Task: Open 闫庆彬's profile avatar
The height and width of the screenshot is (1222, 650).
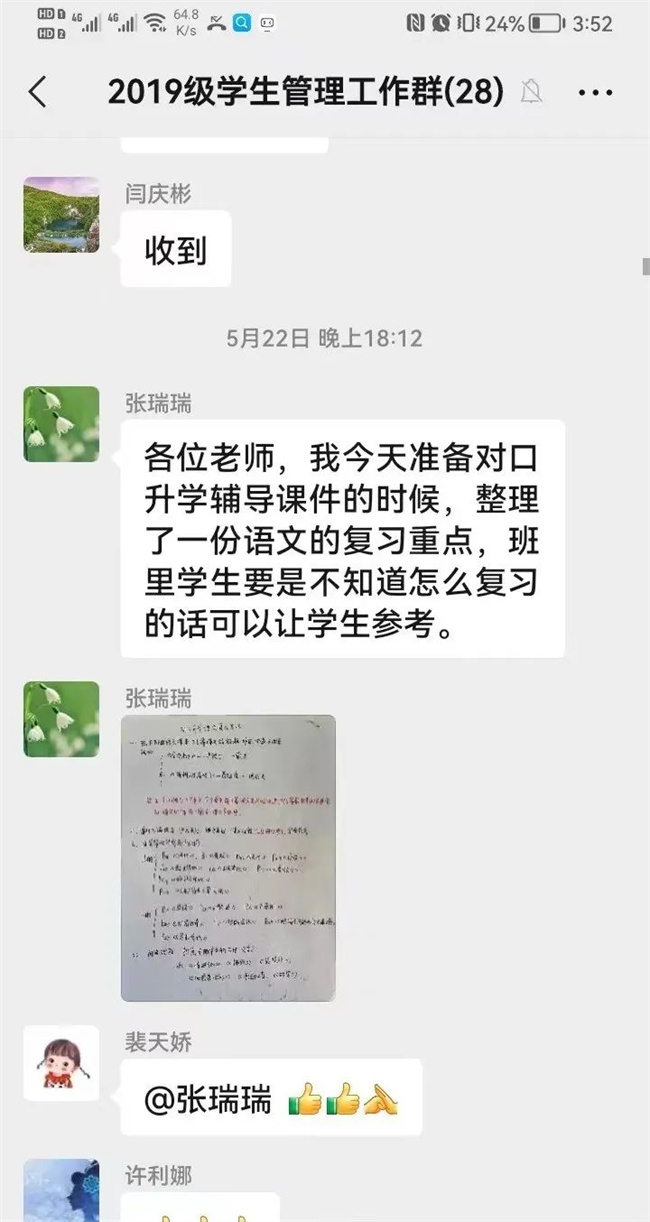Action: click(x=61, y=215)
